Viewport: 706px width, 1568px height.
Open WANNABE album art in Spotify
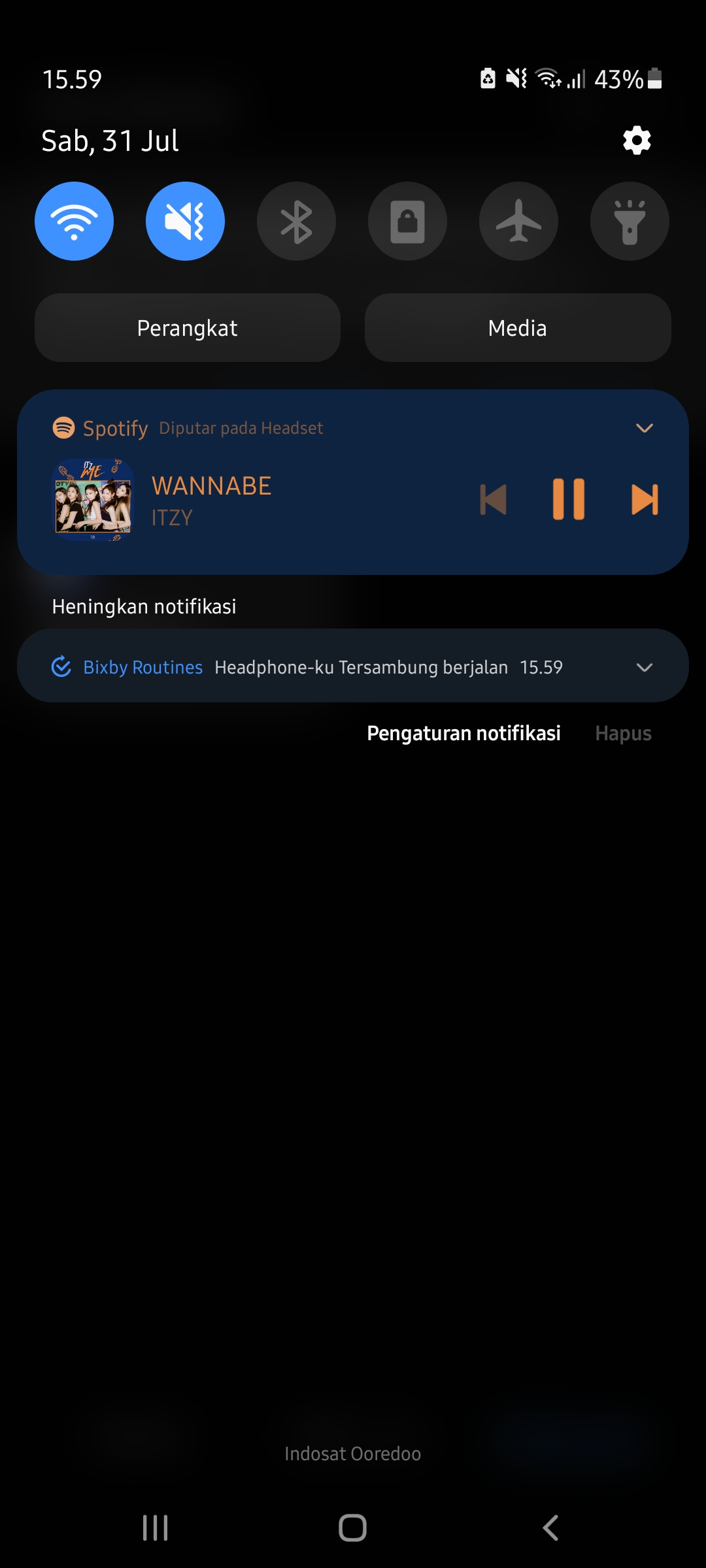(x=93, y=500)
